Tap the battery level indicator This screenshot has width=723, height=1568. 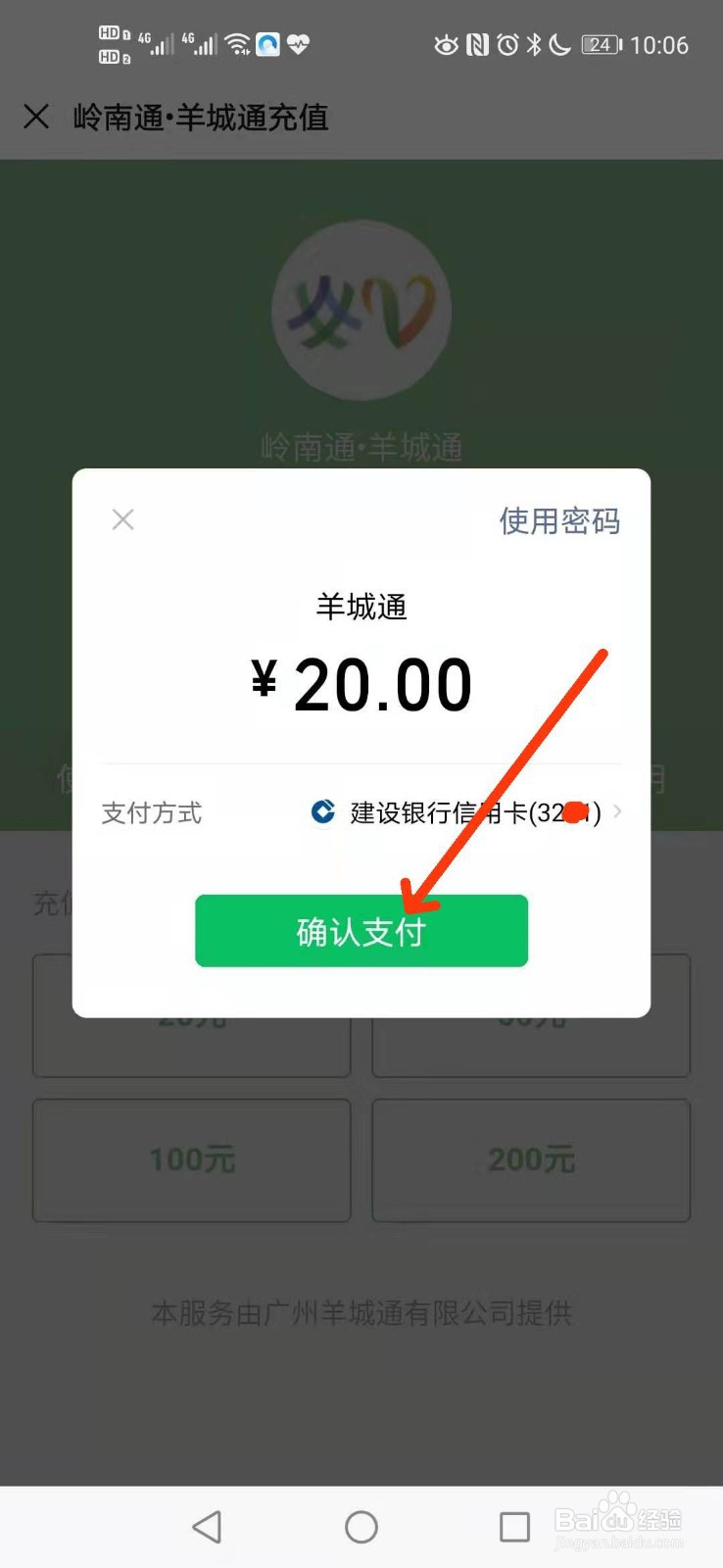pos(600,44)
